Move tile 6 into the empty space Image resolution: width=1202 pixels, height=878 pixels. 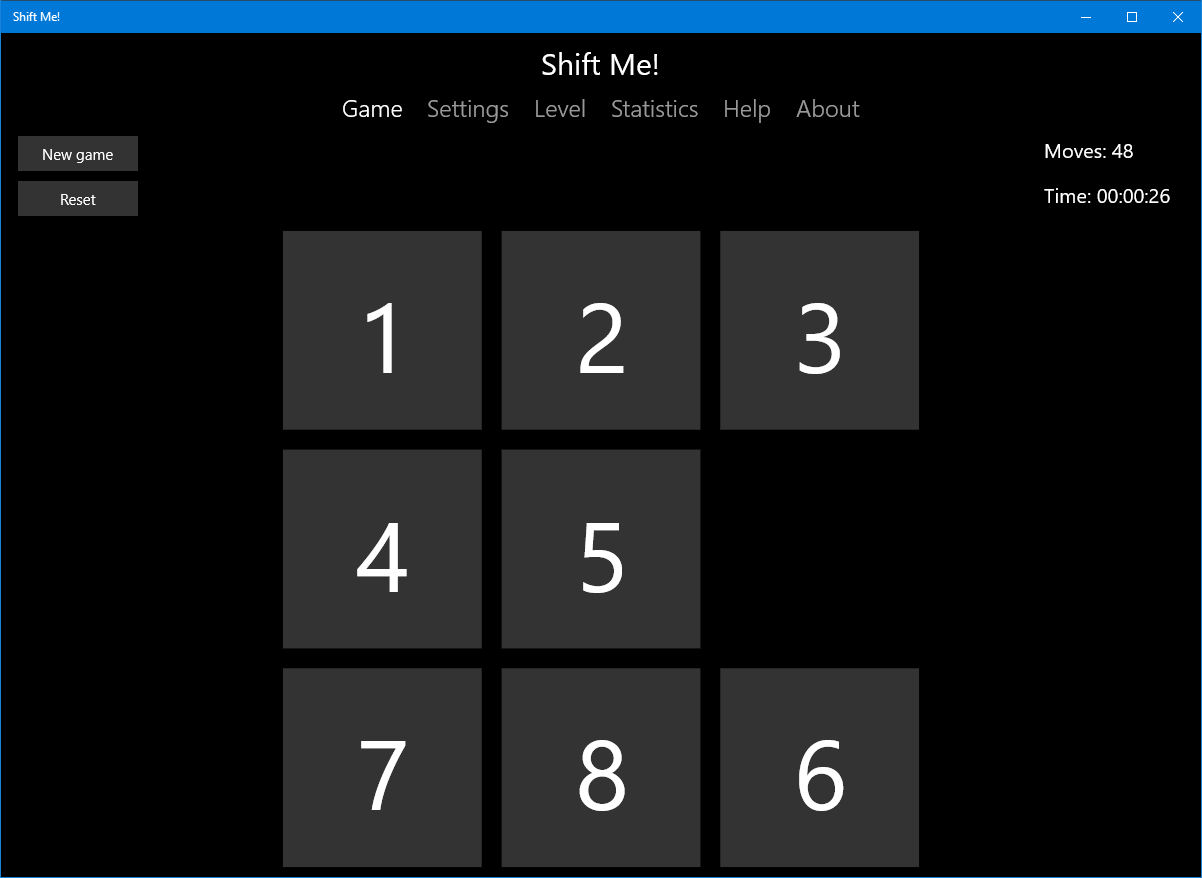[x=819, y=767]
